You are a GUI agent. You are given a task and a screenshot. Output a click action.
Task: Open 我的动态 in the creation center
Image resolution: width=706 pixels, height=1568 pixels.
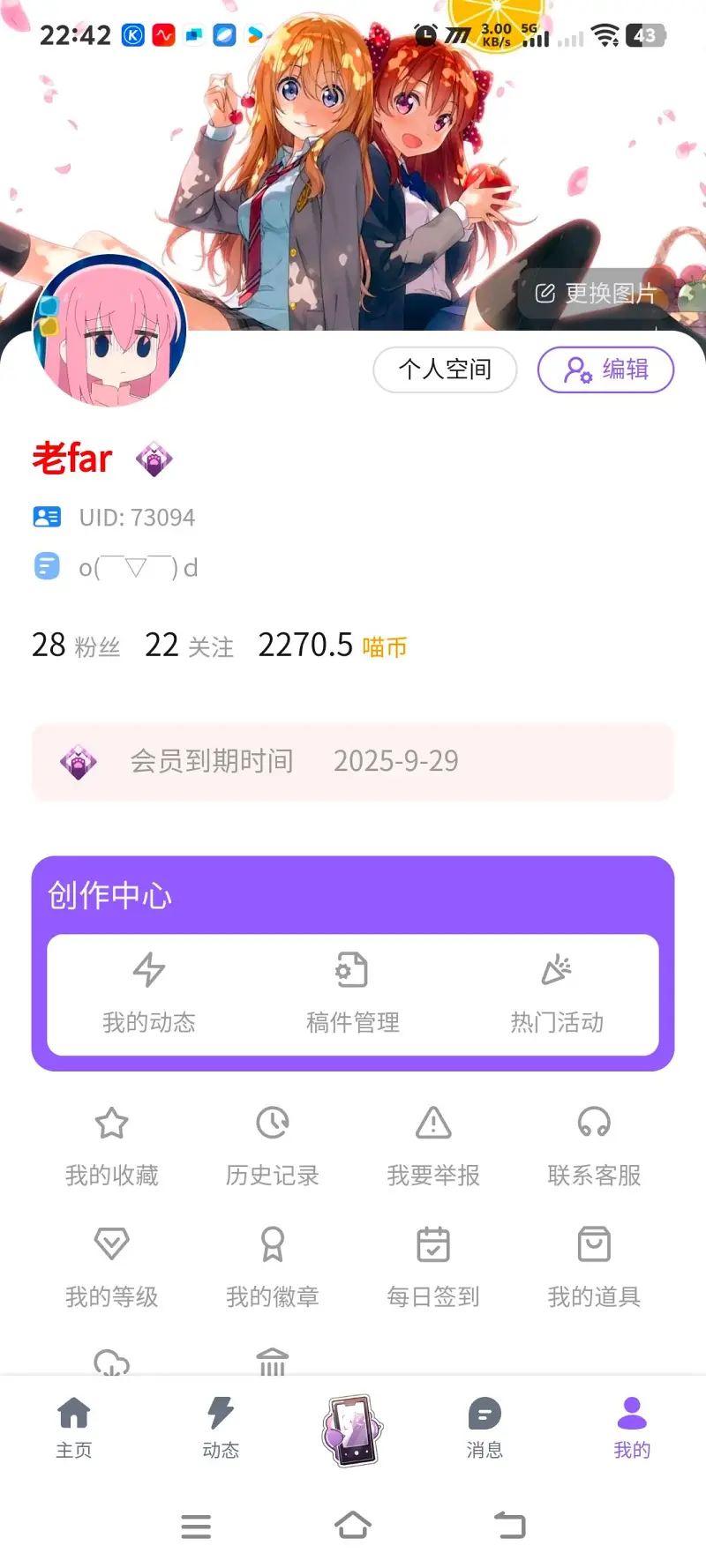point(149,994)
